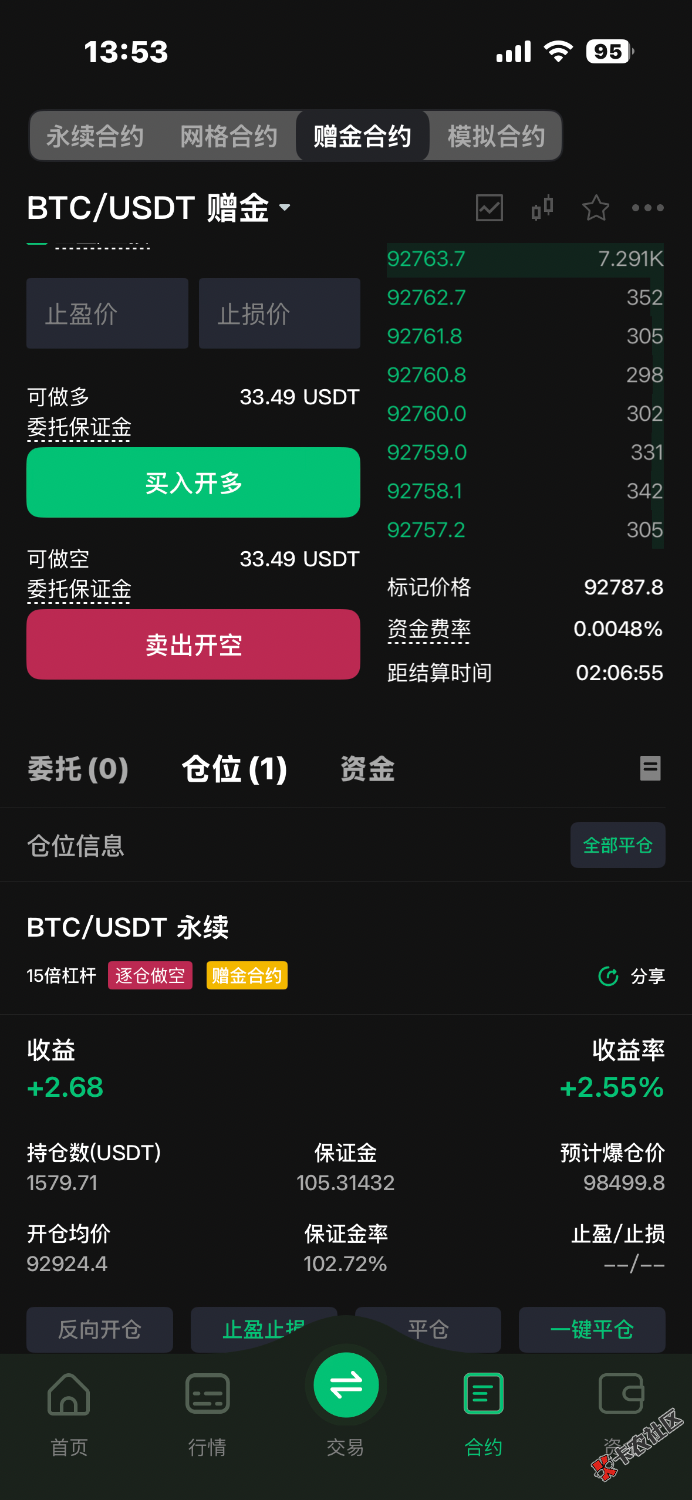Go to the 首页 home tab
Viewport: 692px width, 1500px height.
pyautogui.click(x=69, y=1413)
